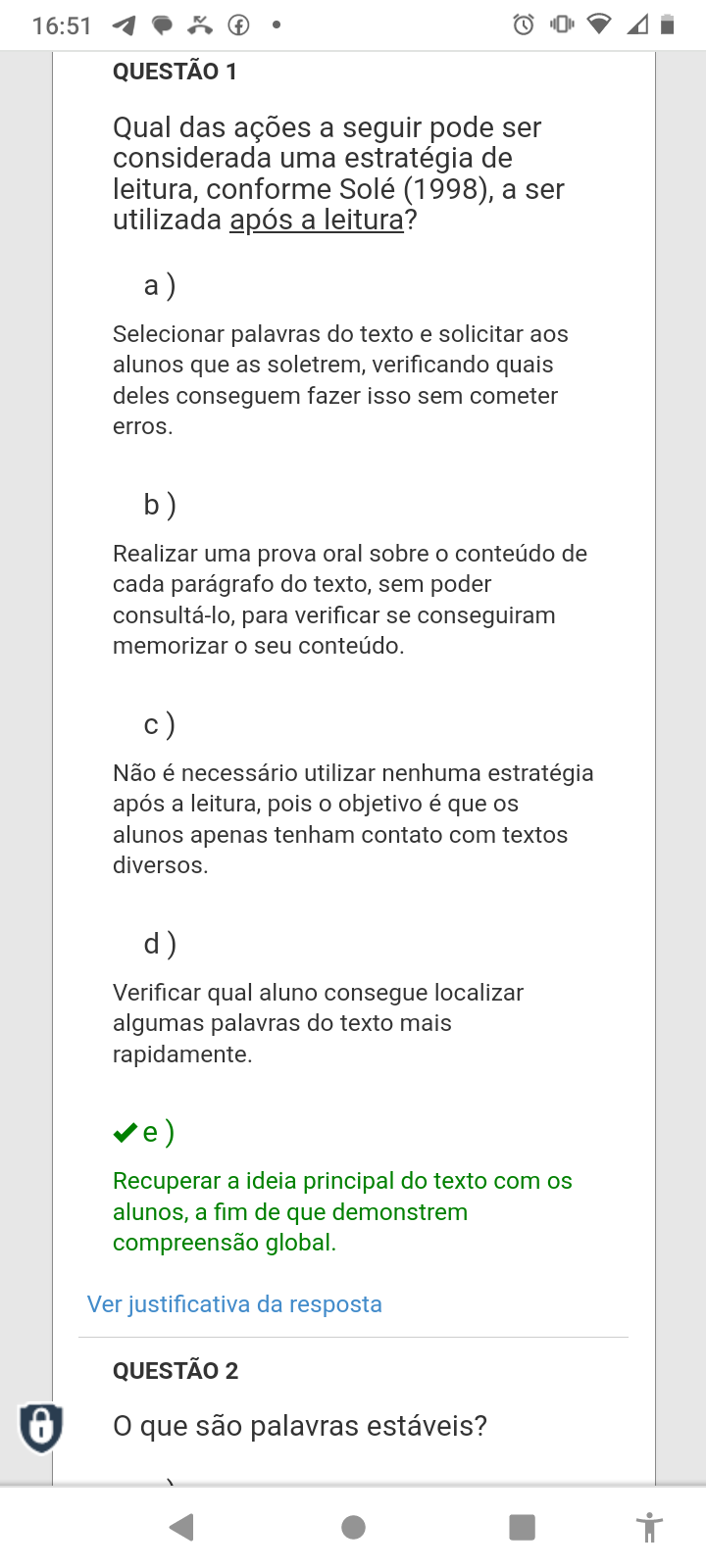Go back using the system back button
The image size is (706, 1568).
(x=182, y=1527)
